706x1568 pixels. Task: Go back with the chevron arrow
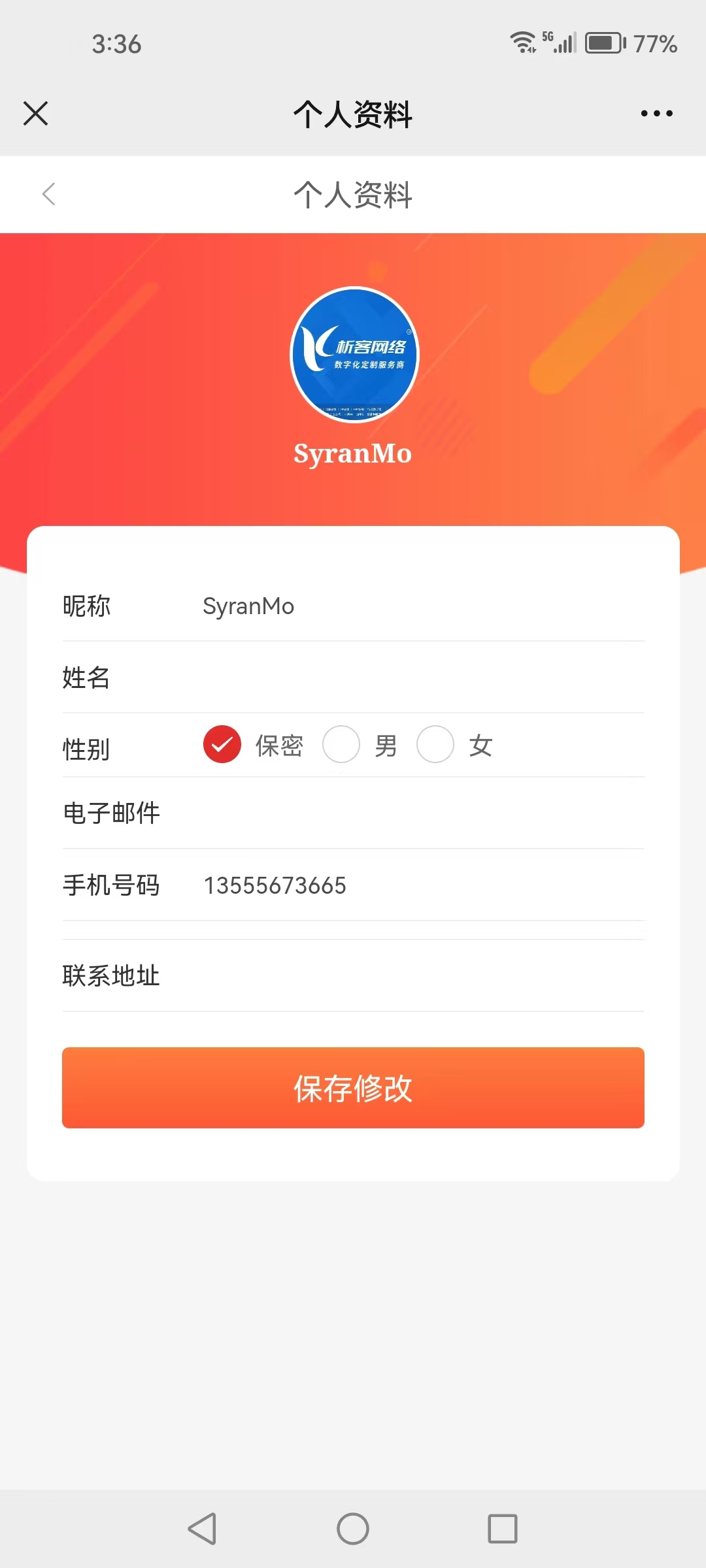click(x=49, y=194)
